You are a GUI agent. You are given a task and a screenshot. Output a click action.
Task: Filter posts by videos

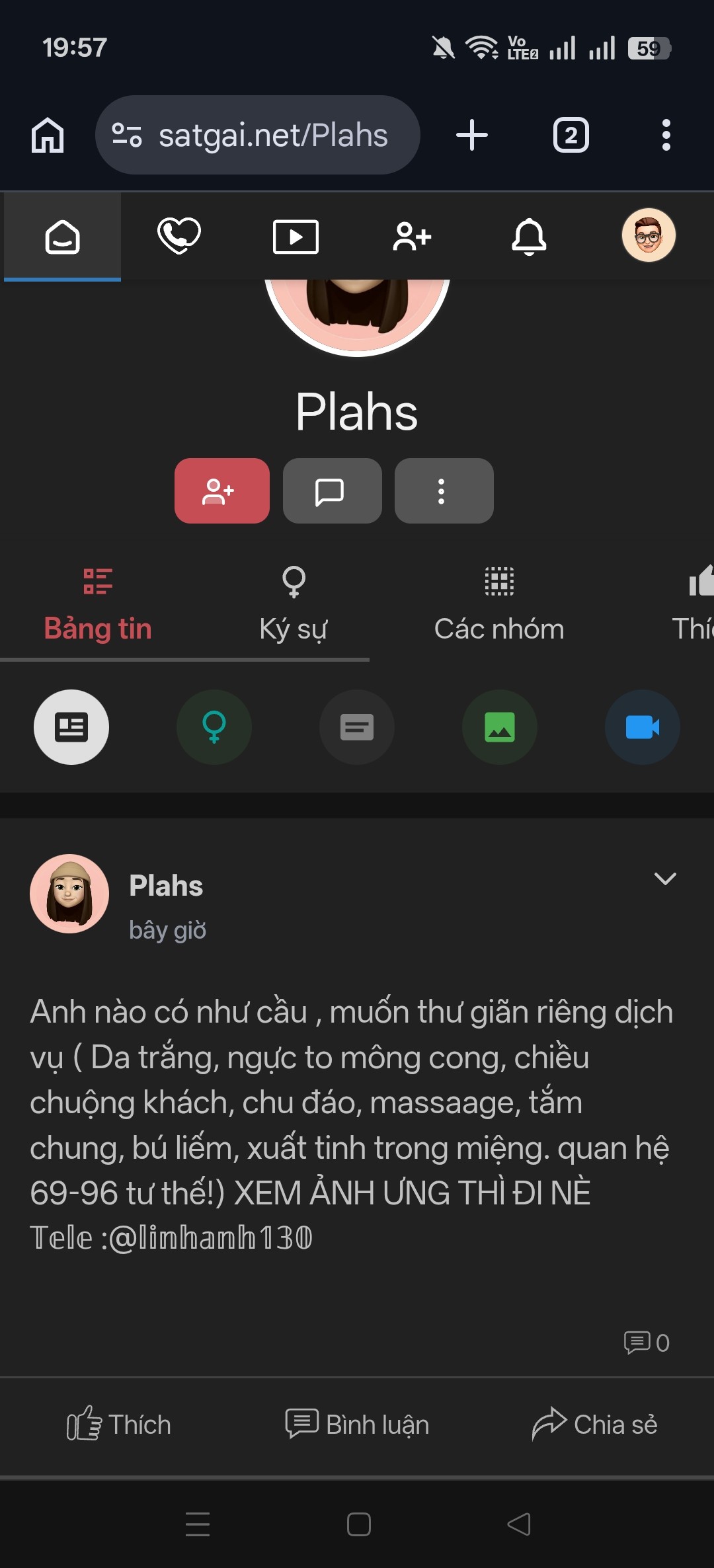click(x=642, y=727)
